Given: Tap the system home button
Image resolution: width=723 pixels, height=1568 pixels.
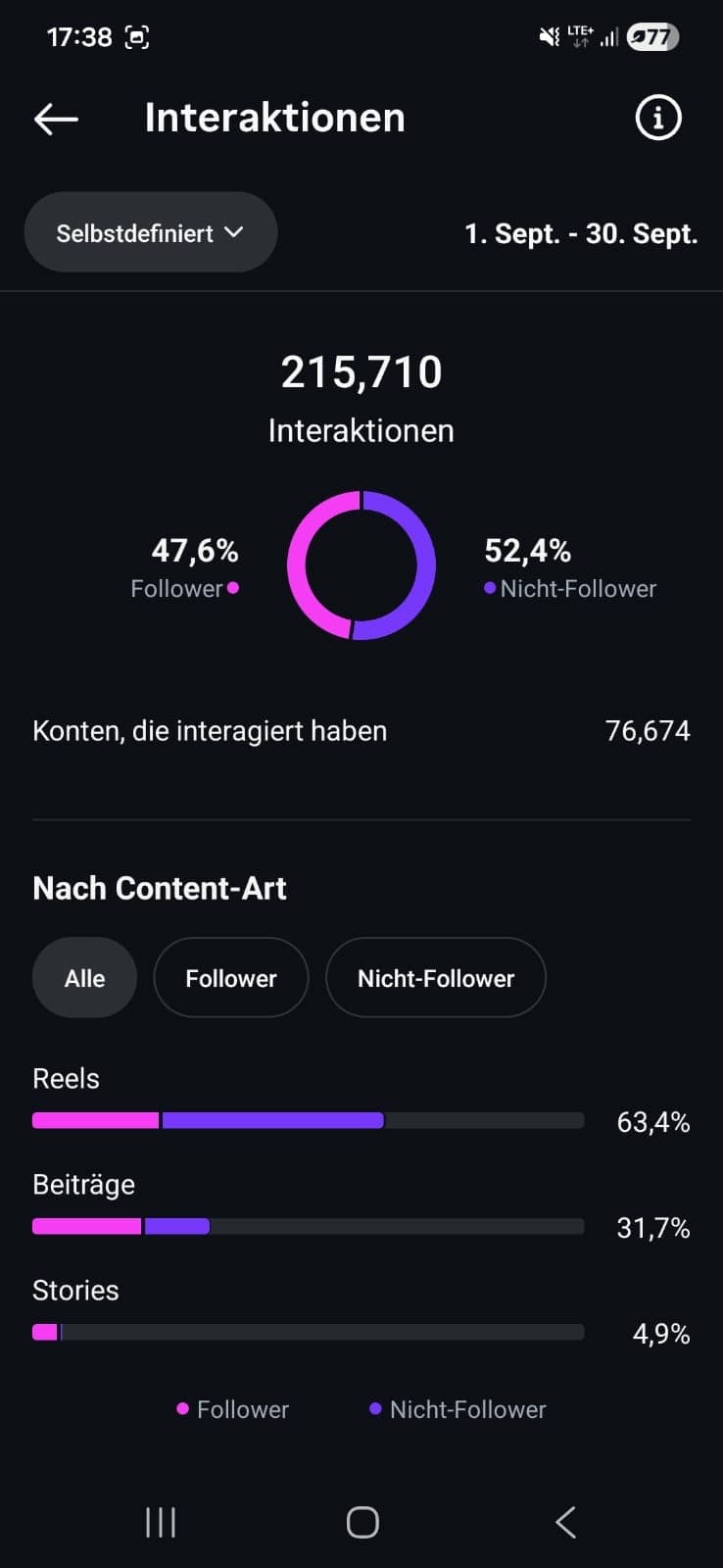Looking at the screenshot, I should point(362,1522).
